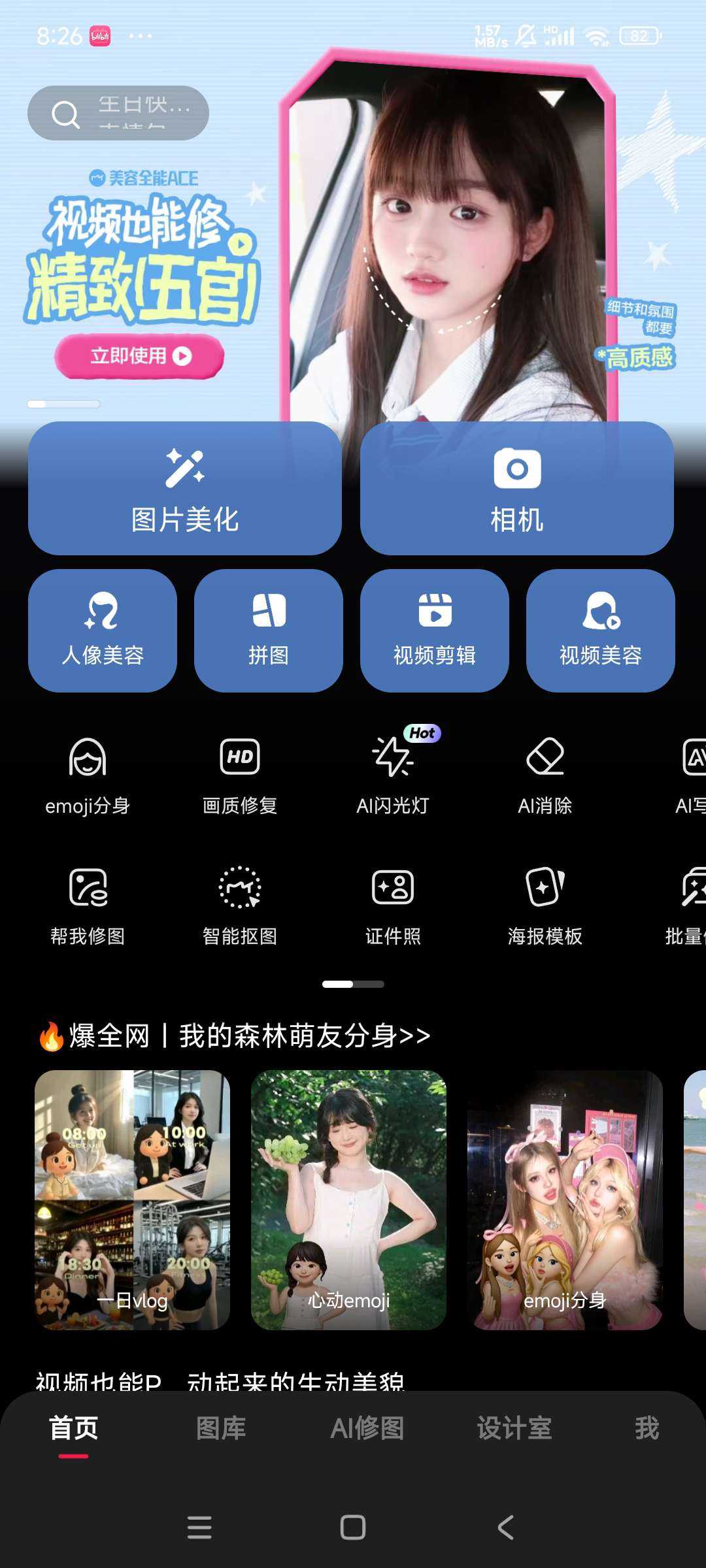Screen dimensions: 706x1568
Task: Try the emoji分身 feature
Action: [88, 776]
